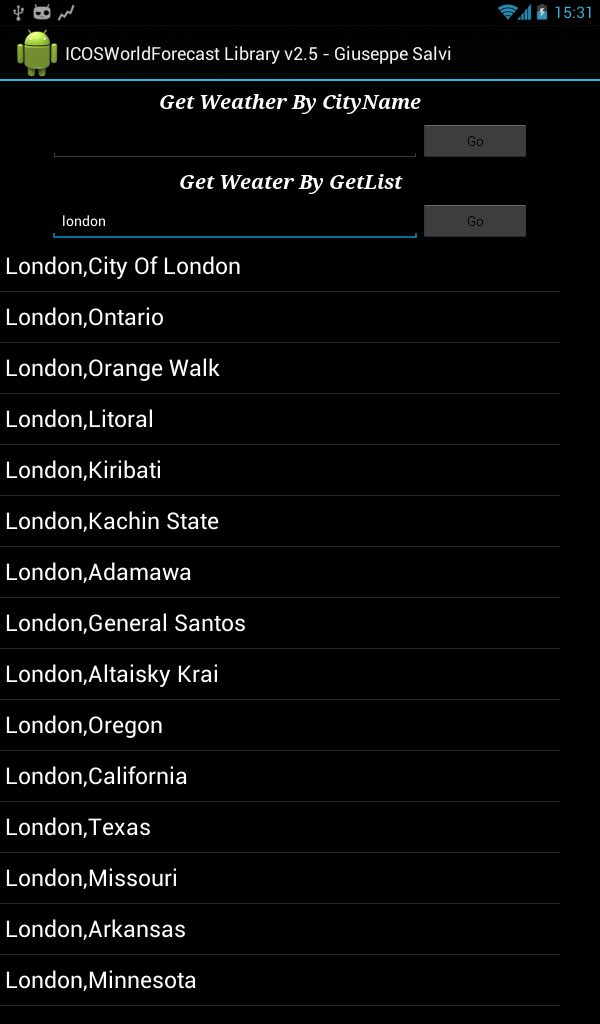Edit the GetList field containing london
The height and width of the screenshot is (1024, 600).
(x=234, y=221)
